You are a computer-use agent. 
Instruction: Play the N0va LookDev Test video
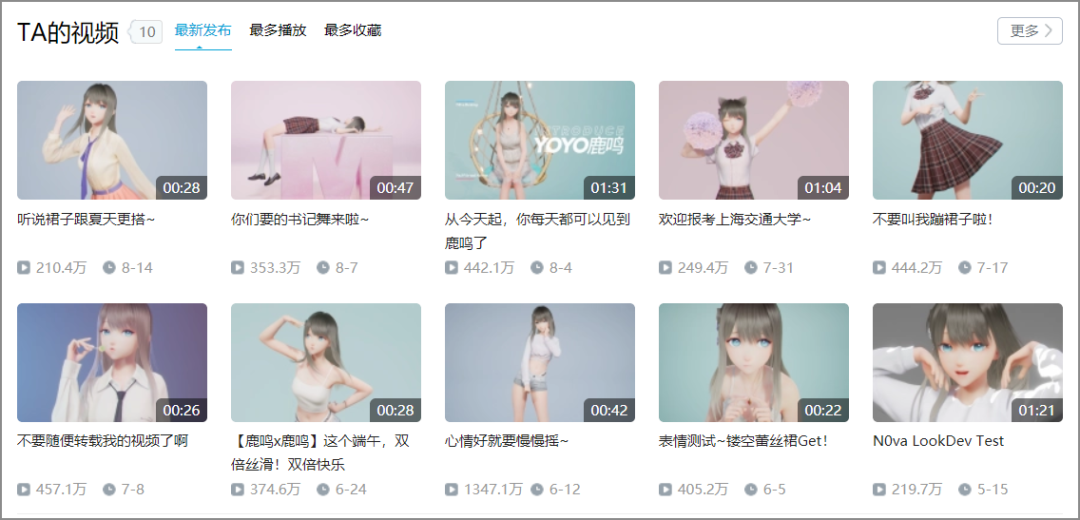(x=967, y=363)
